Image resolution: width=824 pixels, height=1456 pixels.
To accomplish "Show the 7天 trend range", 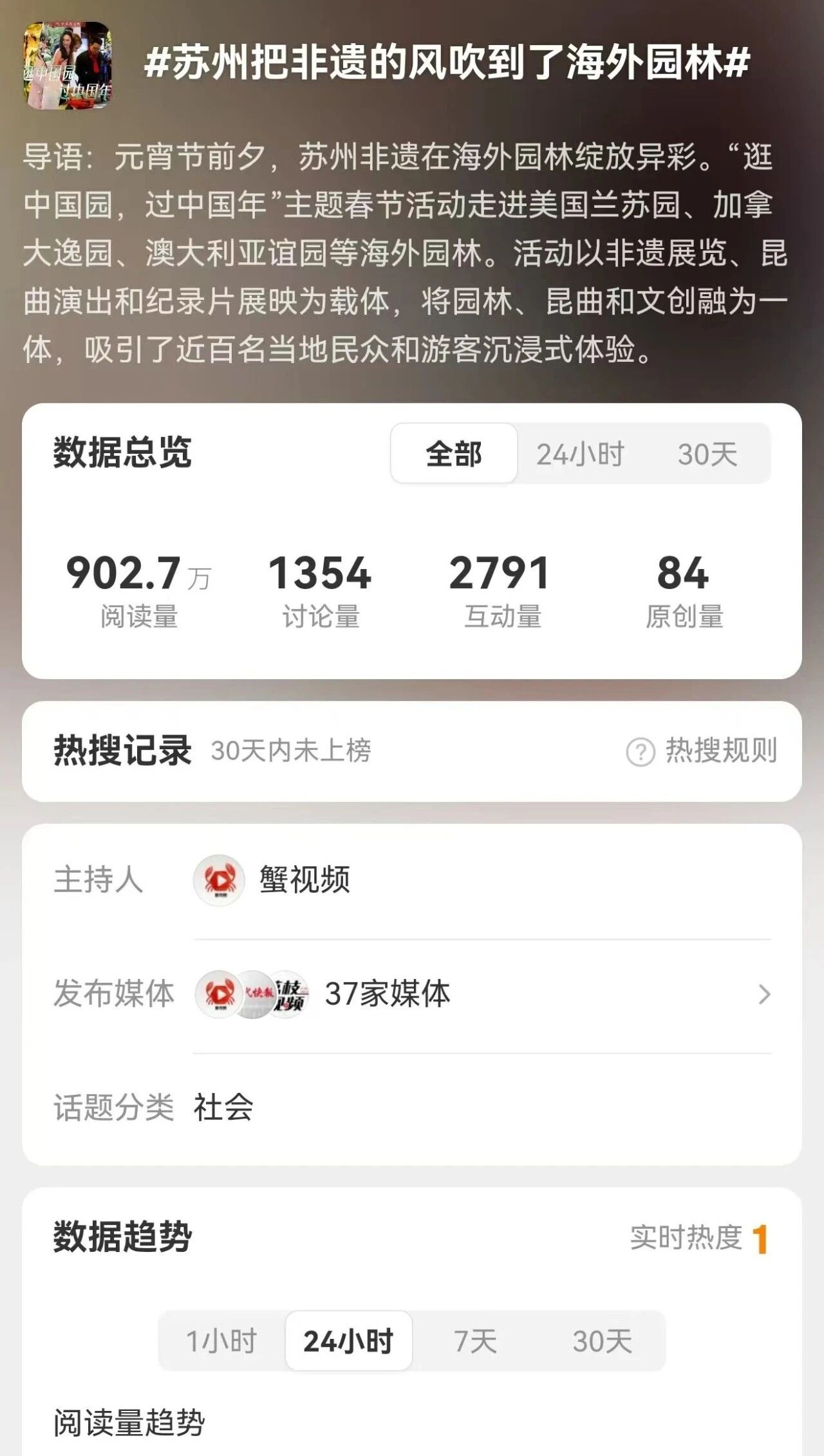I will (x=475, y=1341).
